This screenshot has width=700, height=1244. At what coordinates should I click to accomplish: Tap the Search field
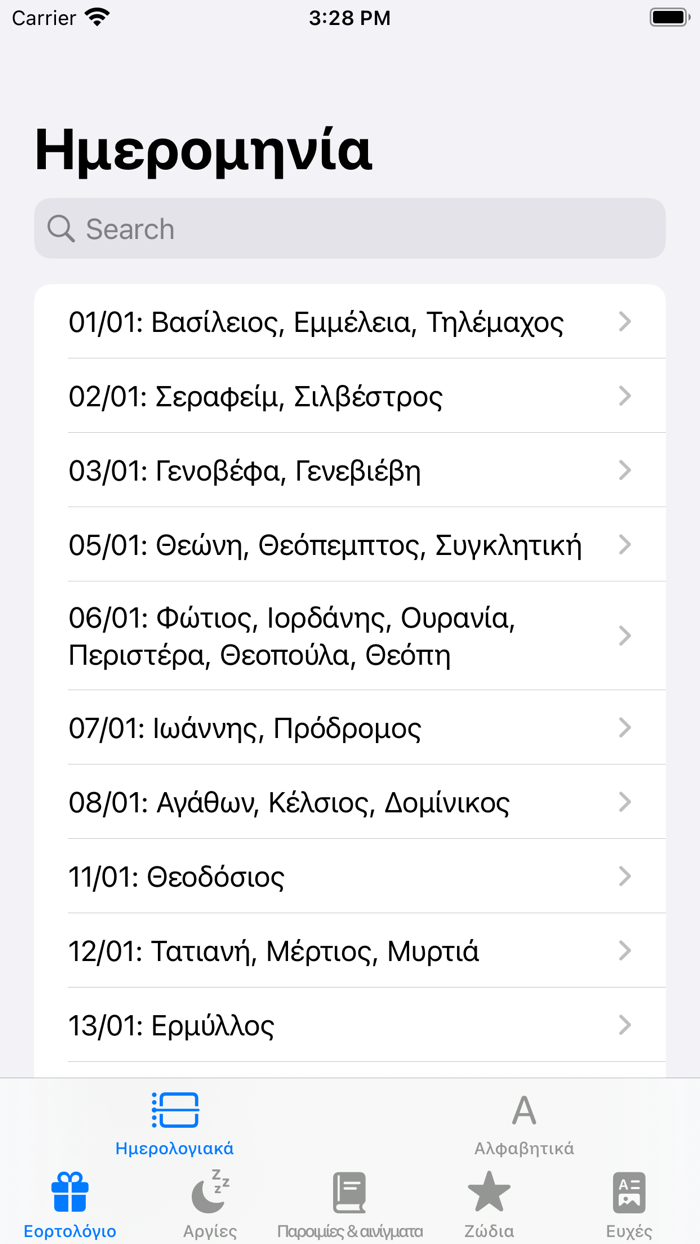pos(350,229)
